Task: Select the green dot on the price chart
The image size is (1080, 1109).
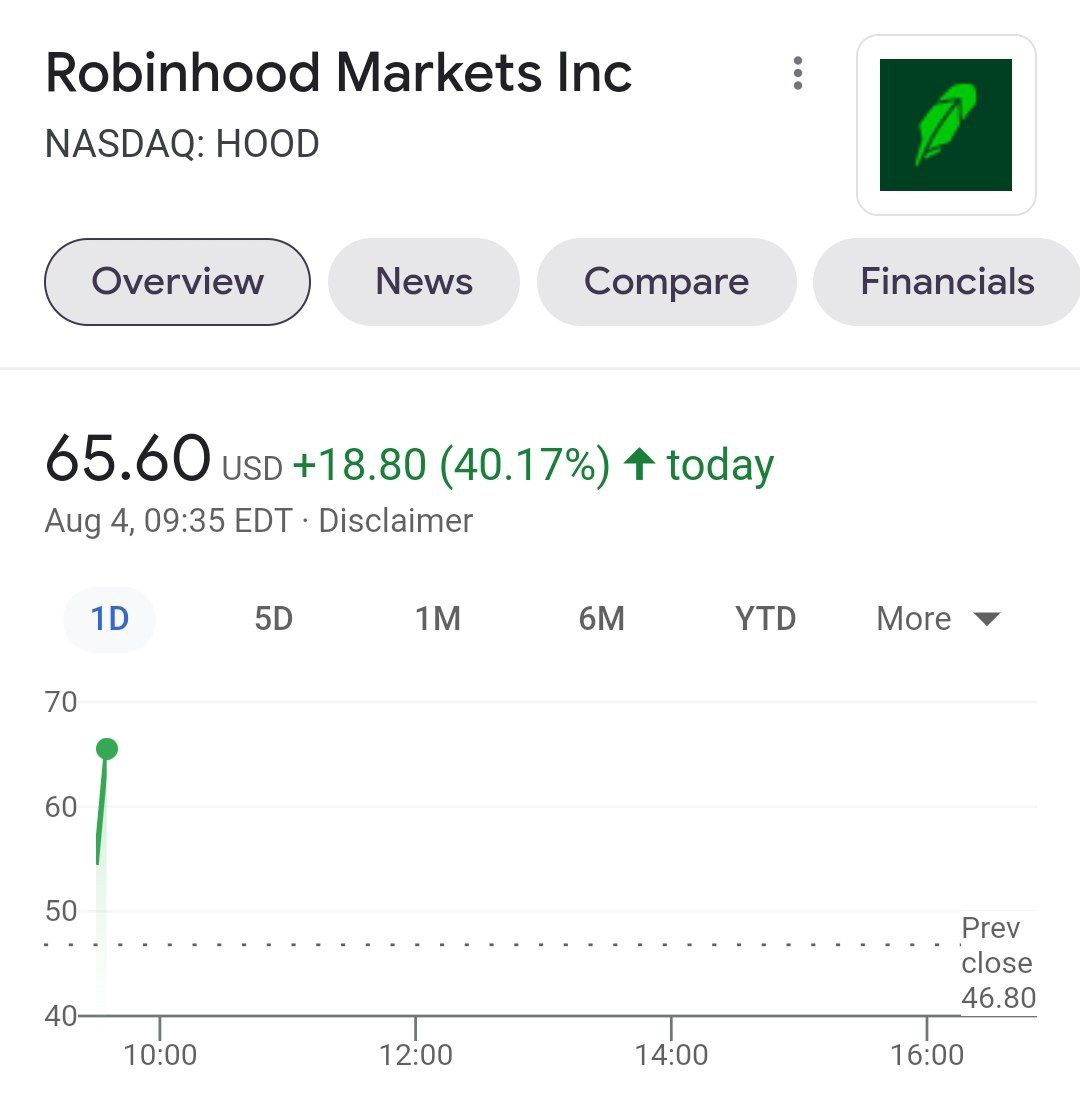Action: click(x=107, y=746)
